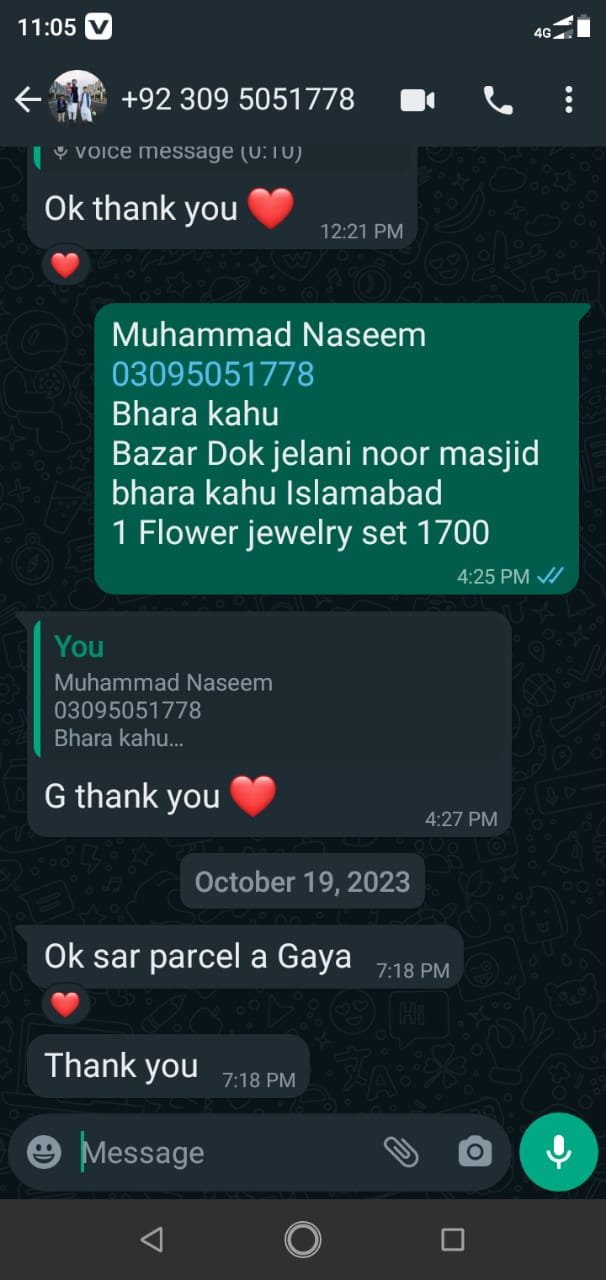Open the overflow menu

click(568, 99)
